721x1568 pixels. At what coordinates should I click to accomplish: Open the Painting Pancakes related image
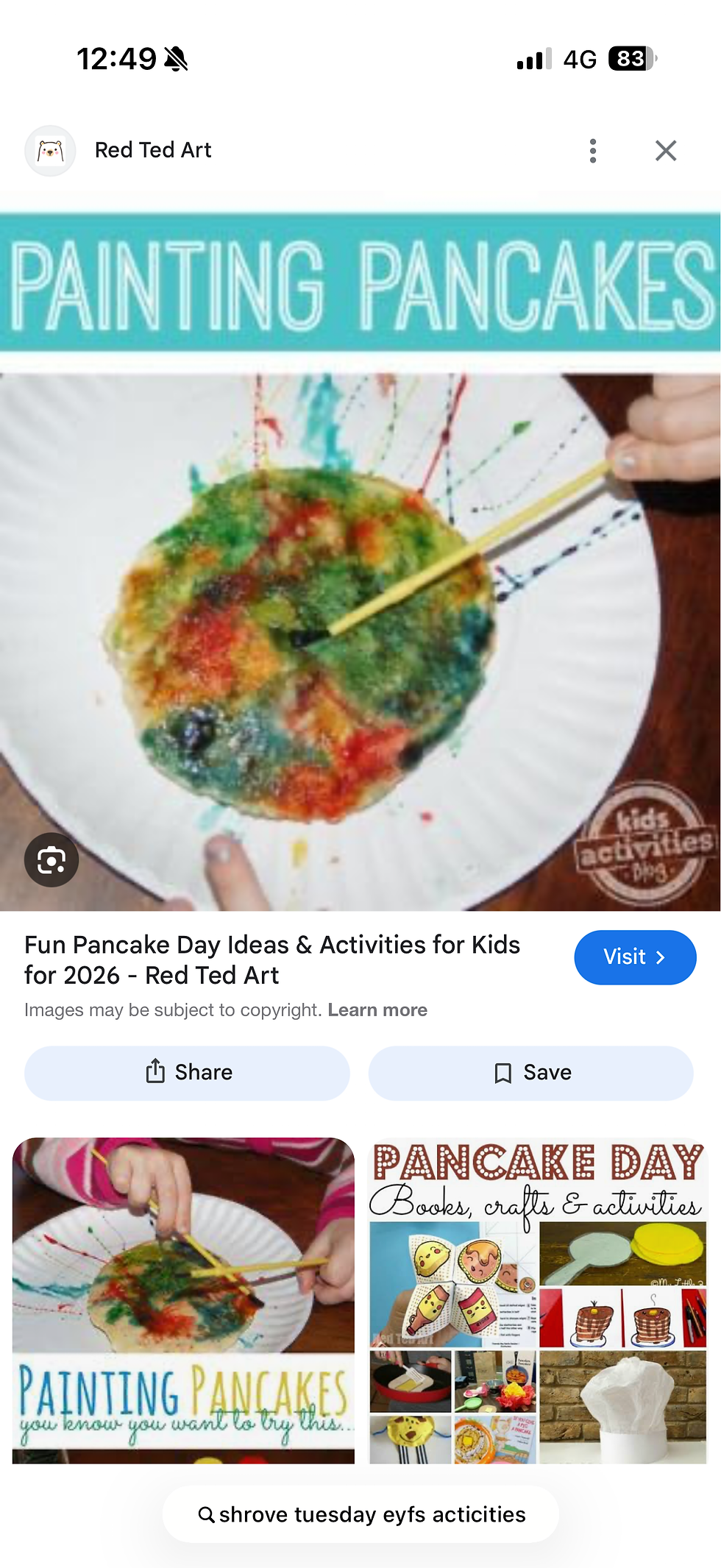183,1300
